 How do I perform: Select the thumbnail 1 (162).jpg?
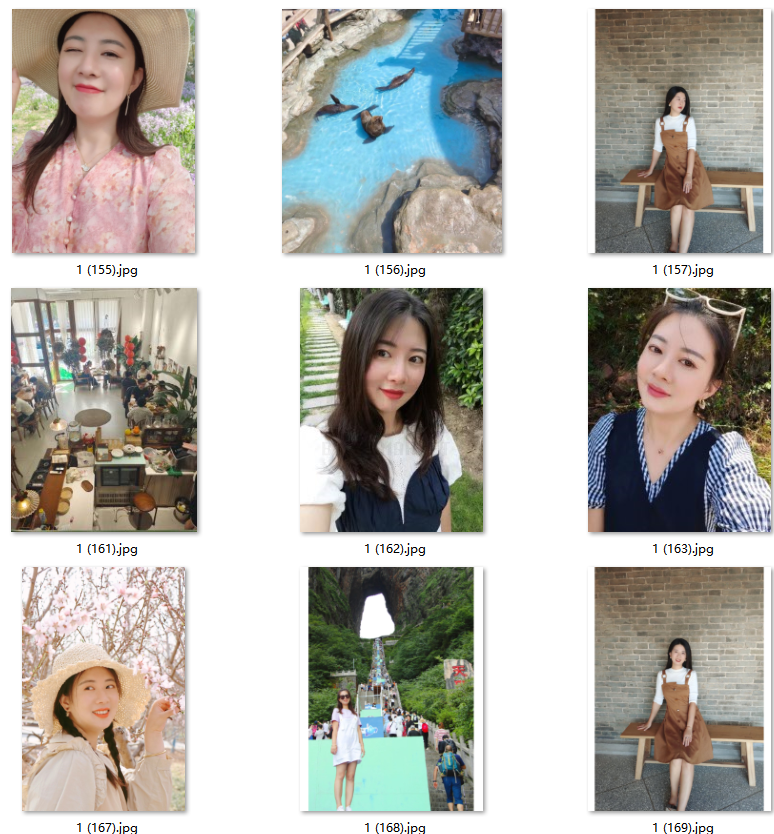click(392, 410)
